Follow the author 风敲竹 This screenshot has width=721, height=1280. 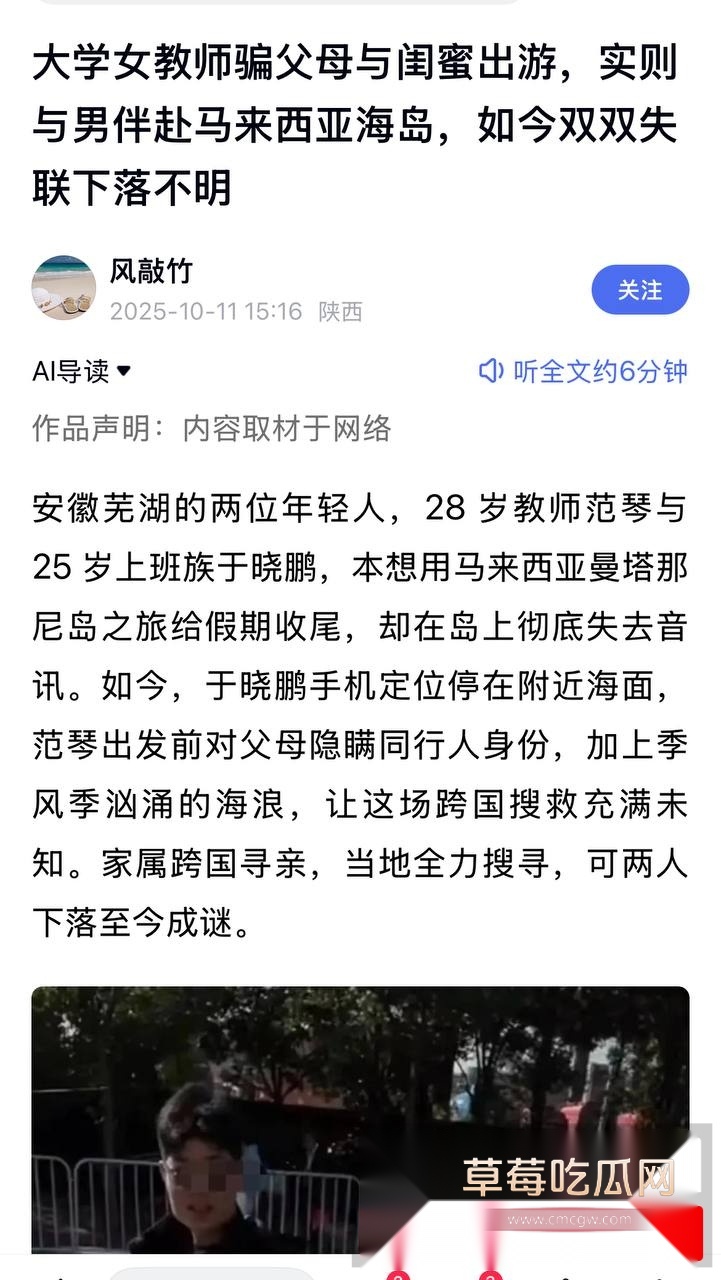pyautogui.click(x=640, y=290)
